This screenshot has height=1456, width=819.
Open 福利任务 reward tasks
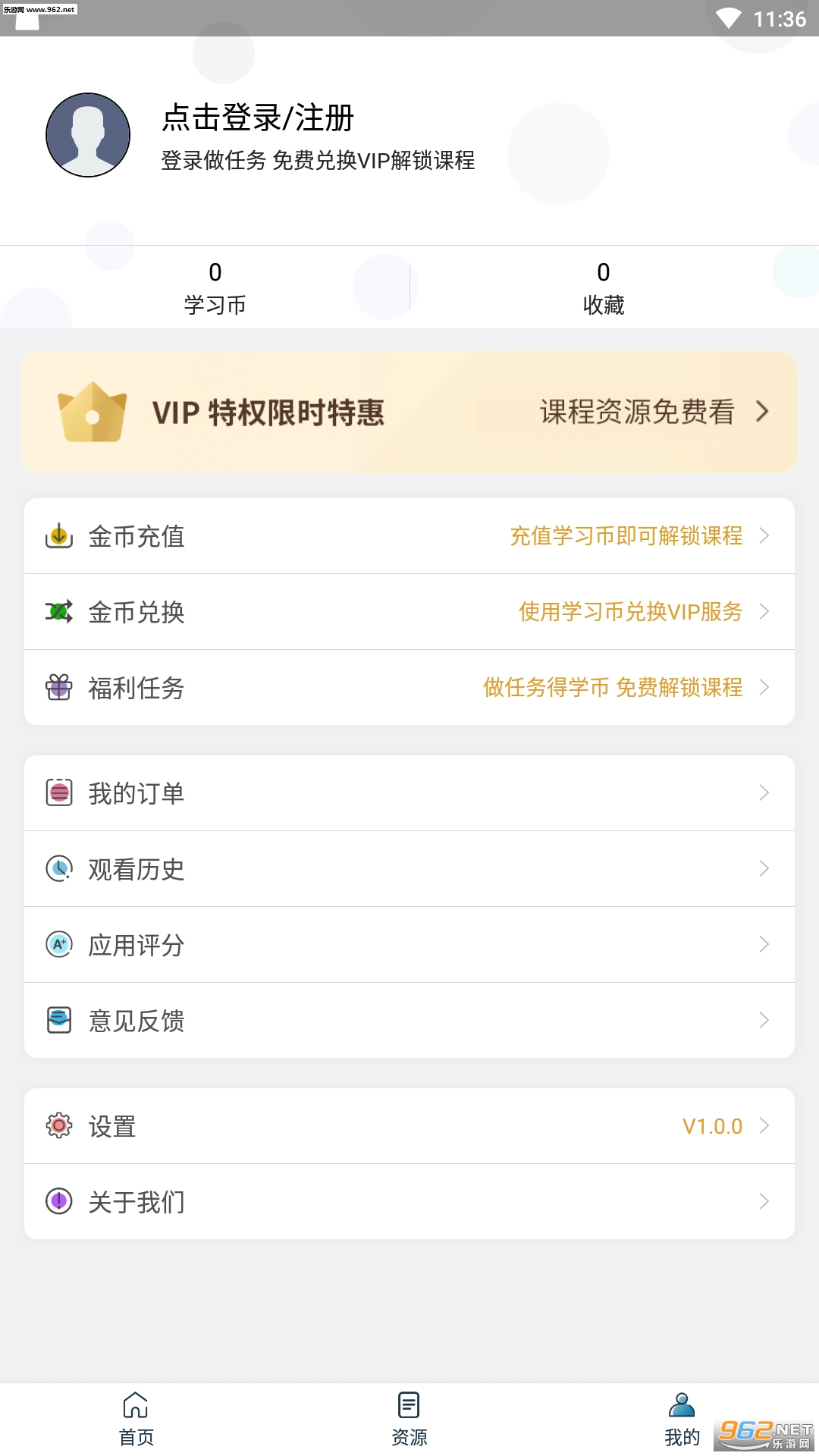coord(409,688)
